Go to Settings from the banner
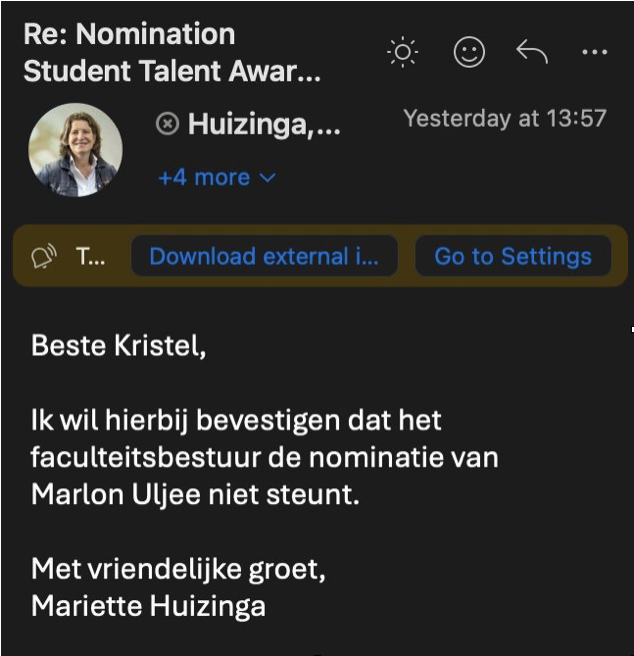Screen dimensions: 634x656 (x=512, y=256)
